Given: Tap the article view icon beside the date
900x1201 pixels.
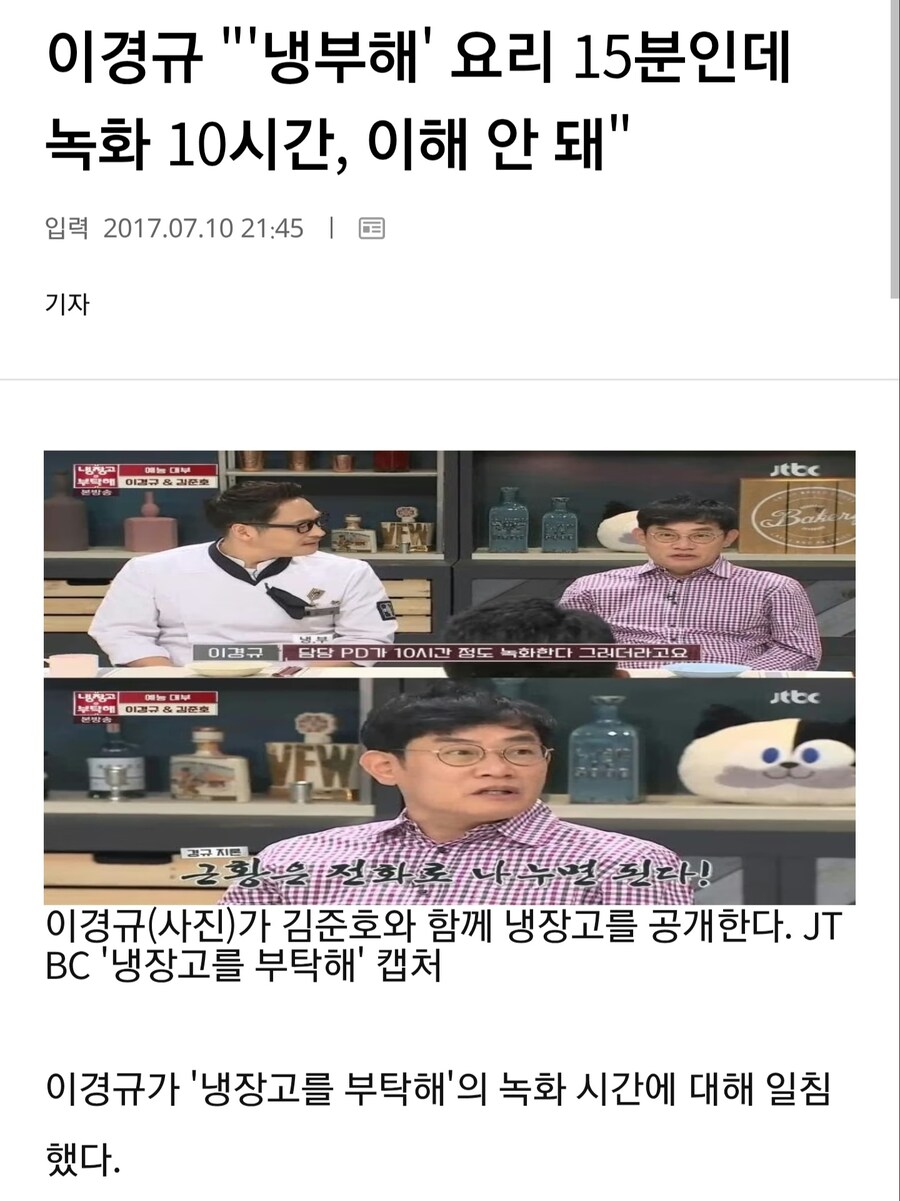Looking at the screenshot, I should [372, 229].
